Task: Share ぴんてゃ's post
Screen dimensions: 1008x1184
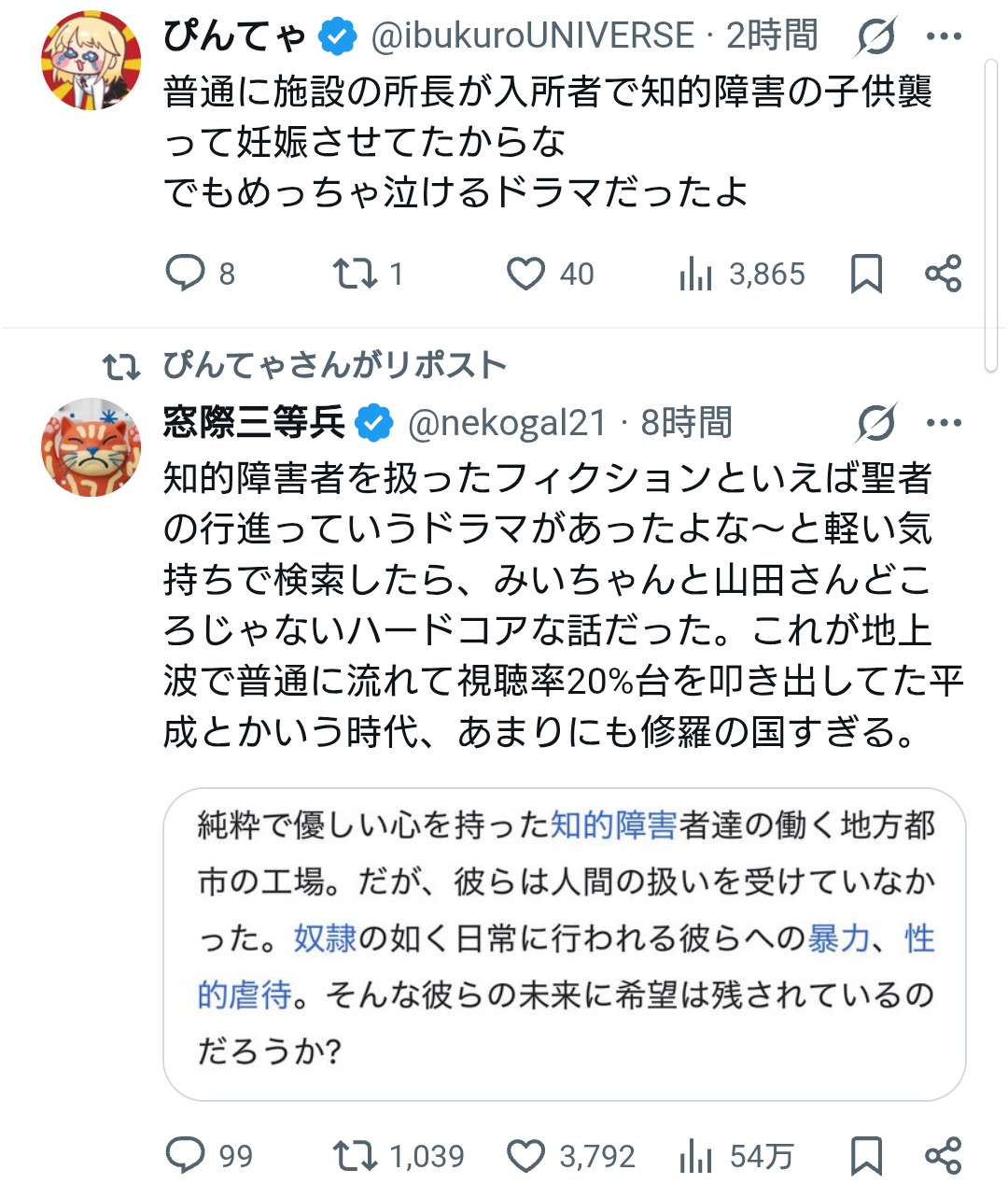Action: (943, 274)
